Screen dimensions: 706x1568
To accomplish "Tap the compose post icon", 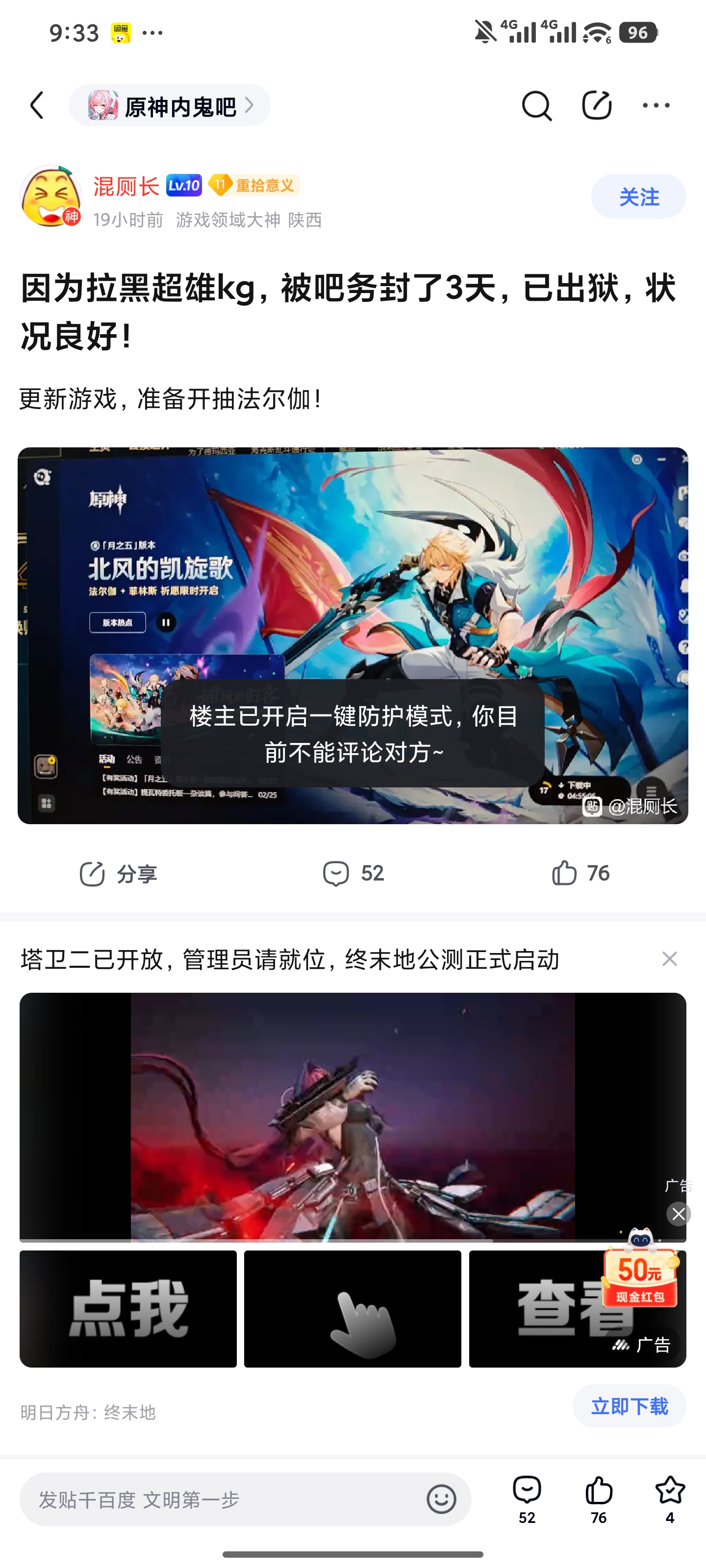I will [x=596, y=106].
